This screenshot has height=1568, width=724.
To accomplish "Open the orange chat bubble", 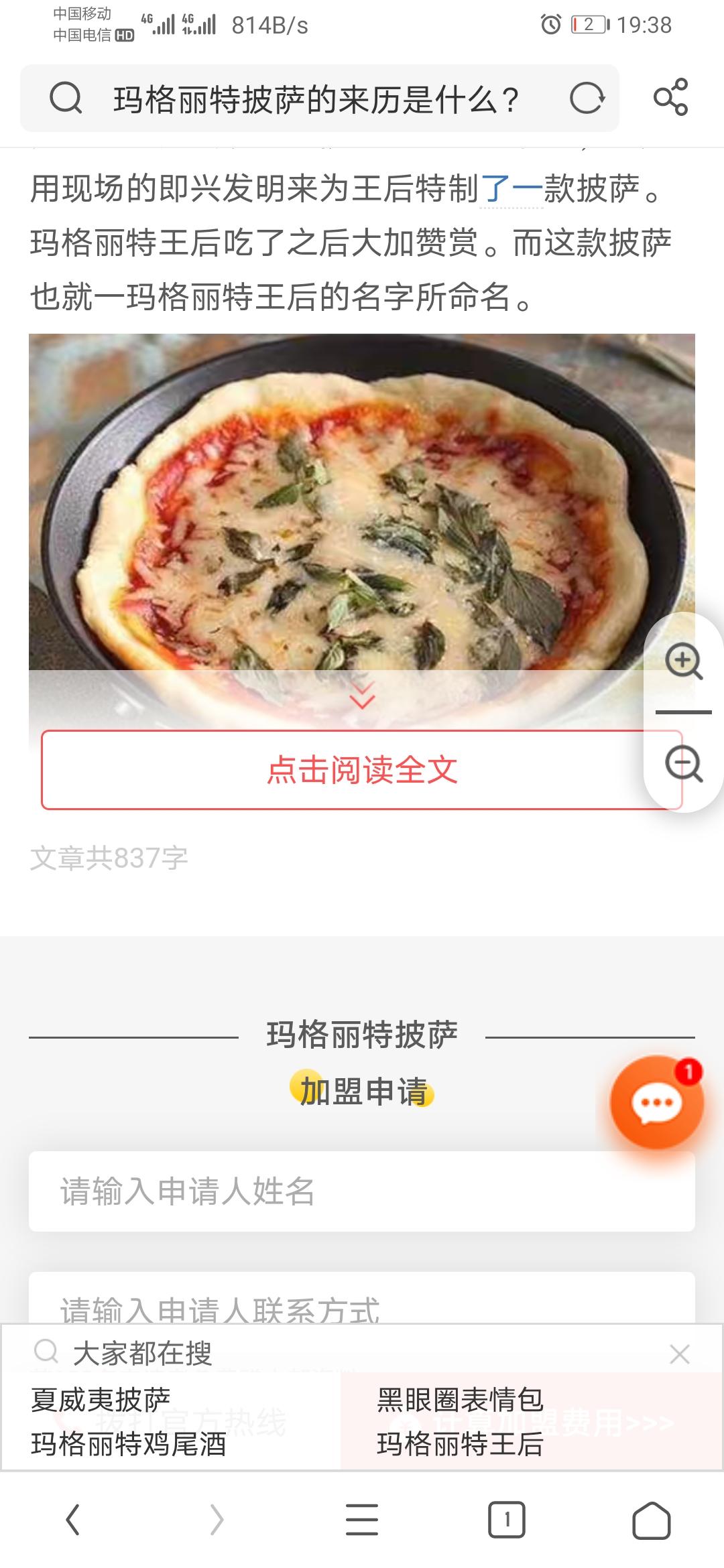I will 657,1102.
